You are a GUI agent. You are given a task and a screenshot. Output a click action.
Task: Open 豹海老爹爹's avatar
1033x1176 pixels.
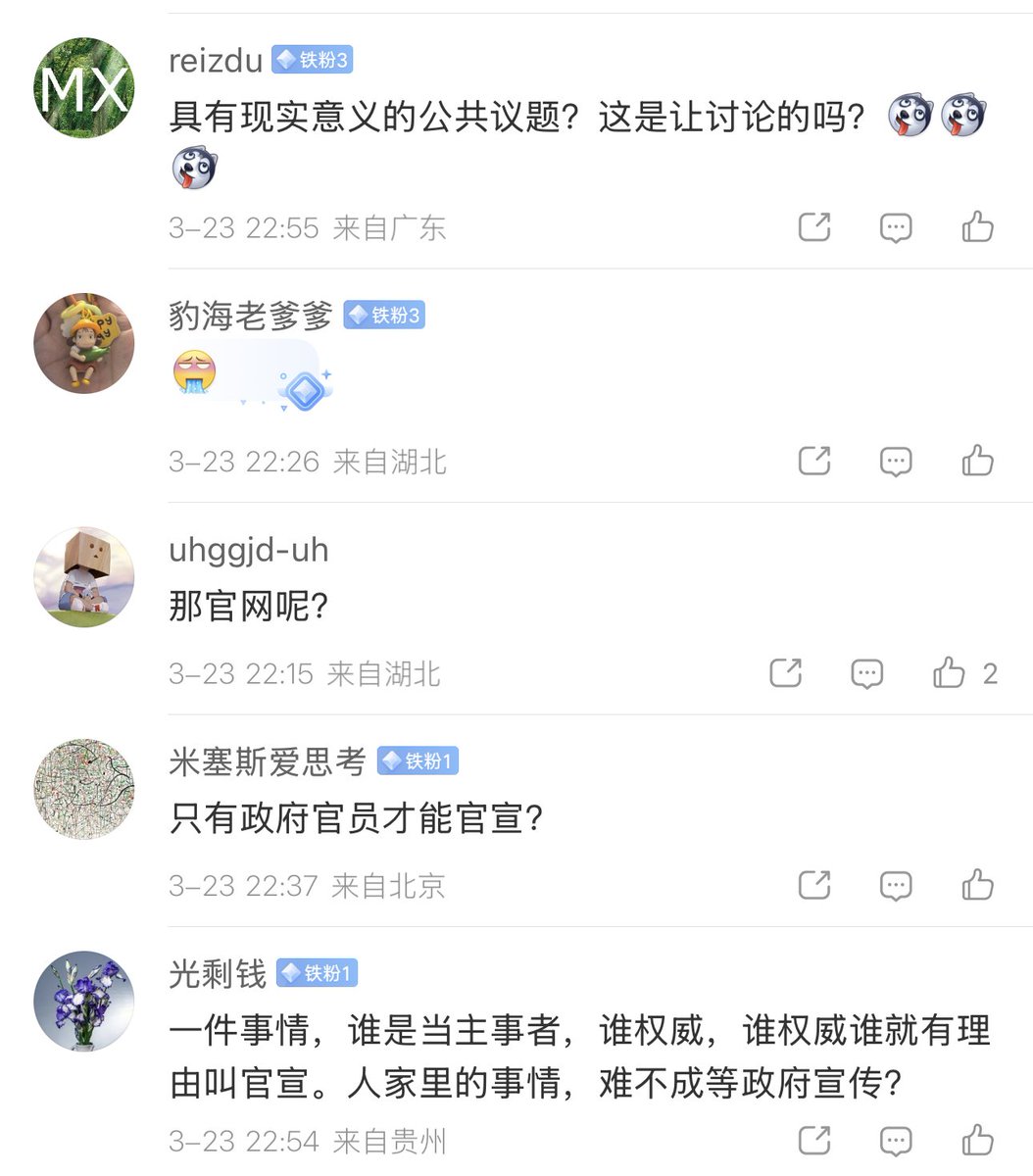click(83, 343)
